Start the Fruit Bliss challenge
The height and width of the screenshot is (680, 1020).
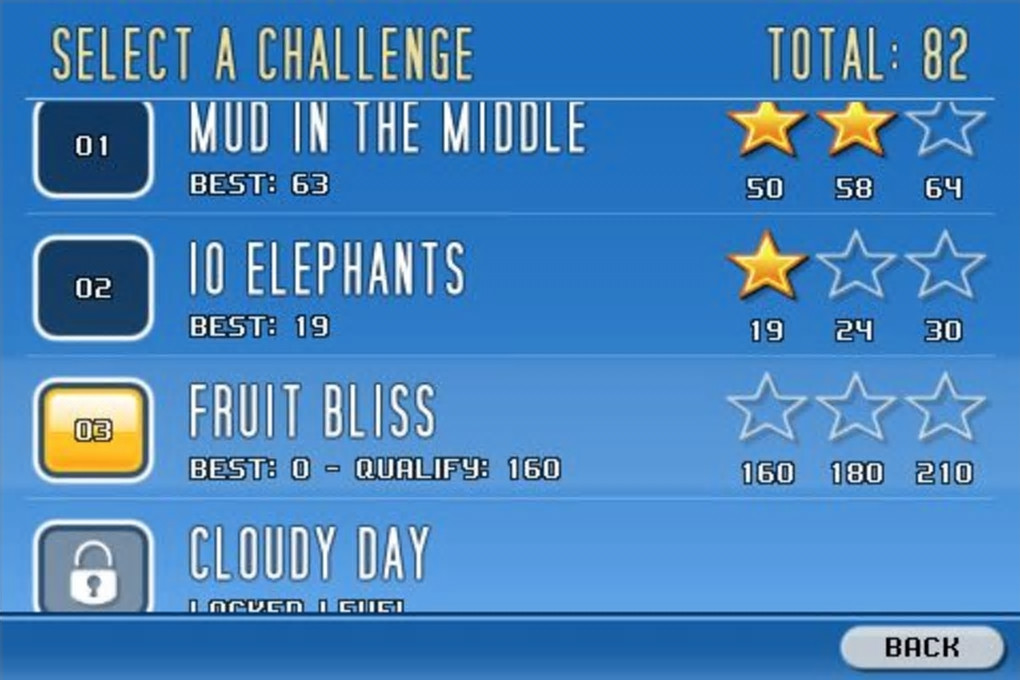pyautogui.click(x=93, y=431)
